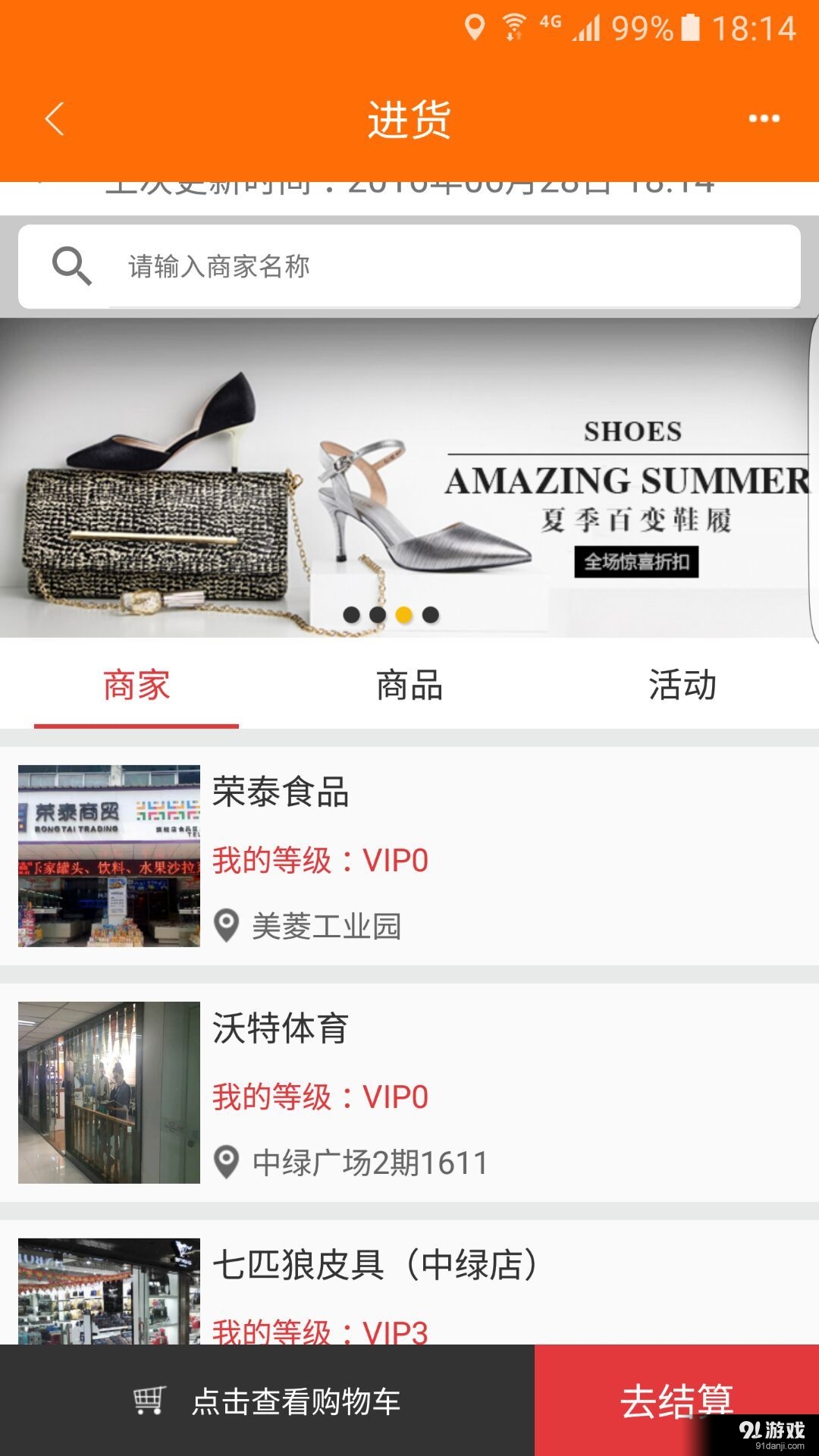
Task: Tap the search magnifier icon
Action: click(71, 265)
